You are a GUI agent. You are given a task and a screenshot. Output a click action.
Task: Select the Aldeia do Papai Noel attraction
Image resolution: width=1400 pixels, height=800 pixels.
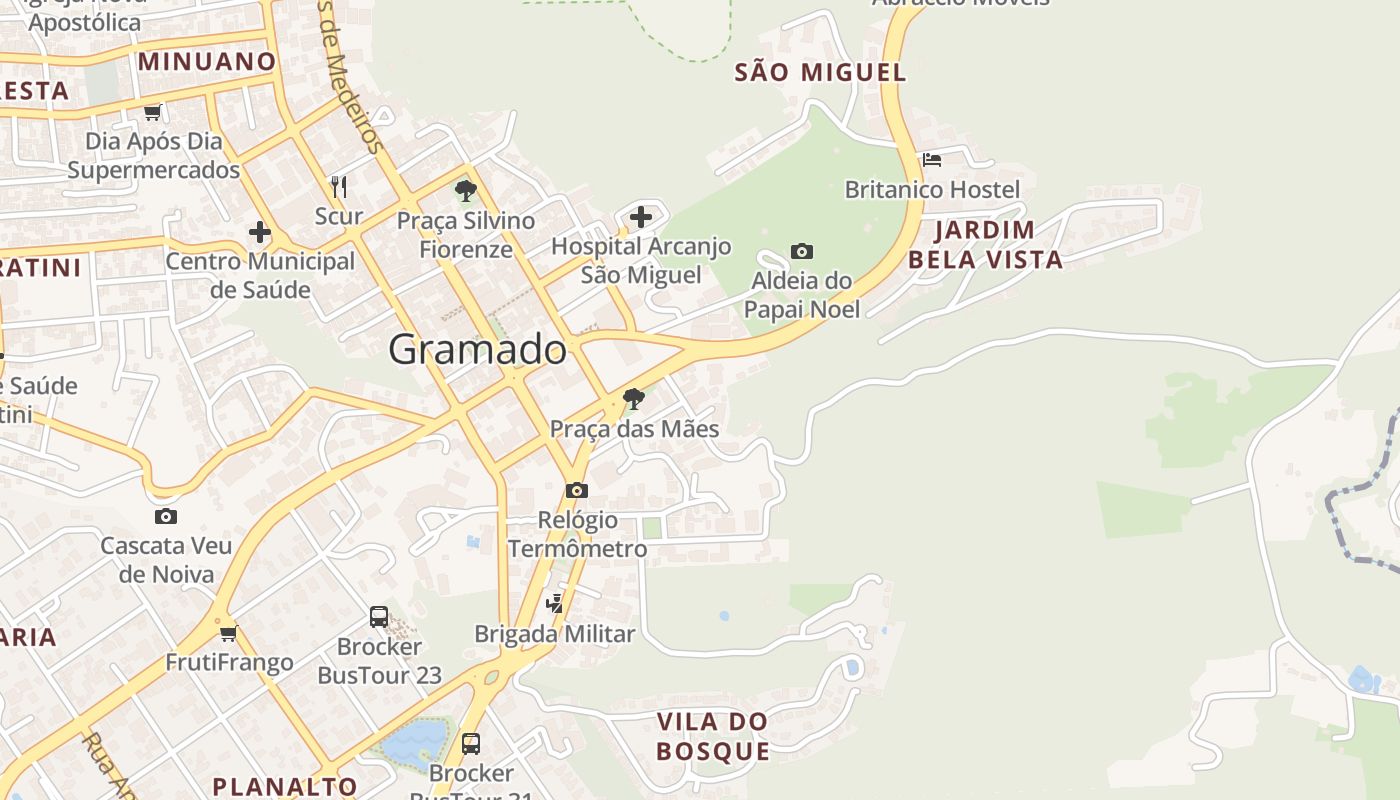(x=801, y=251)
